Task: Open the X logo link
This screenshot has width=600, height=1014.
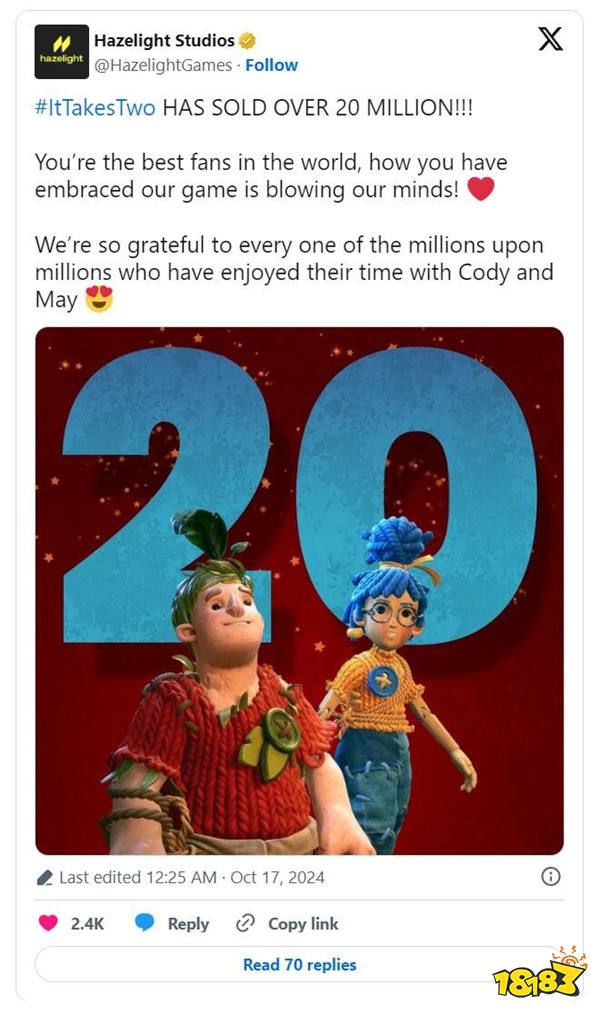Action: click(550, 39)
